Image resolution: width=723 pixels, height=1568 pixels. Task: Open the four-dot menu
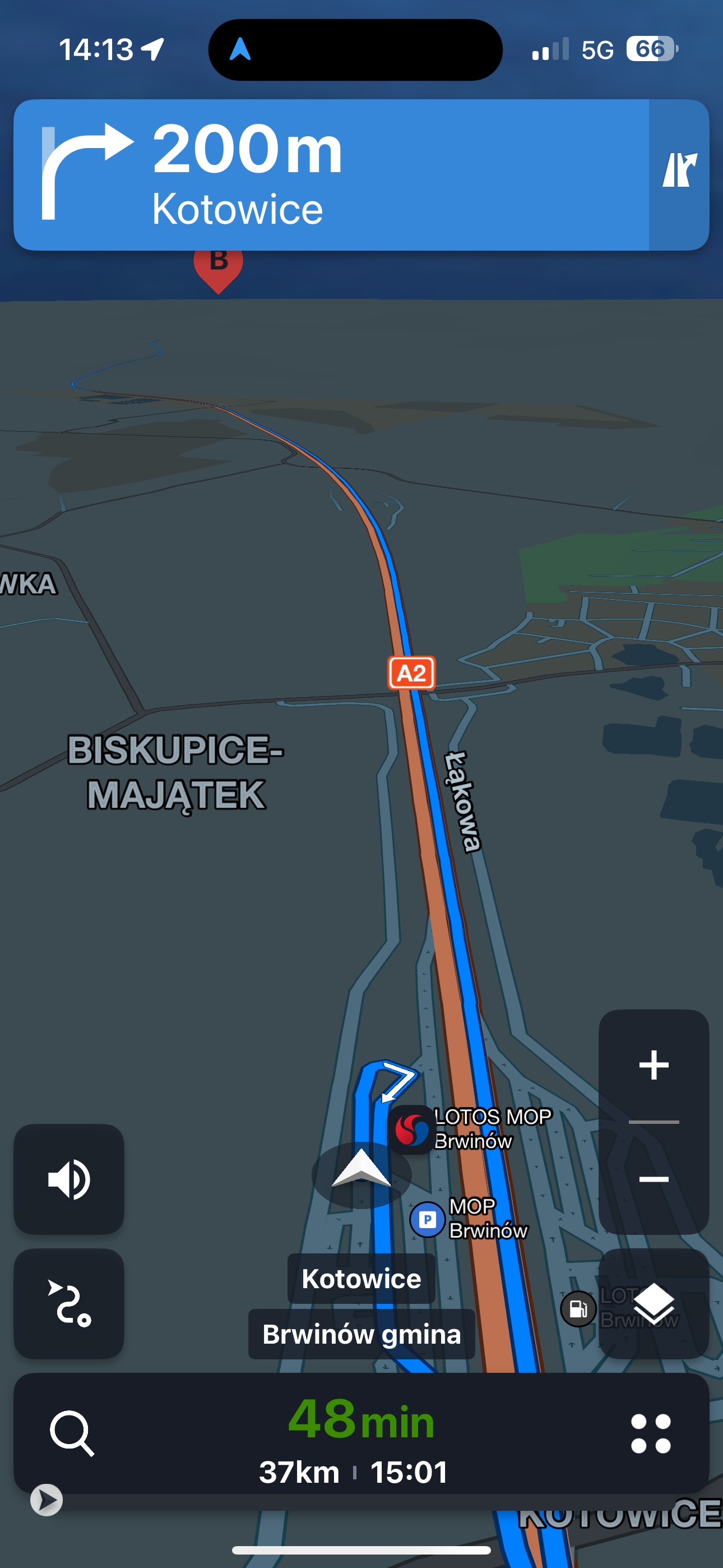(651, 1433)
